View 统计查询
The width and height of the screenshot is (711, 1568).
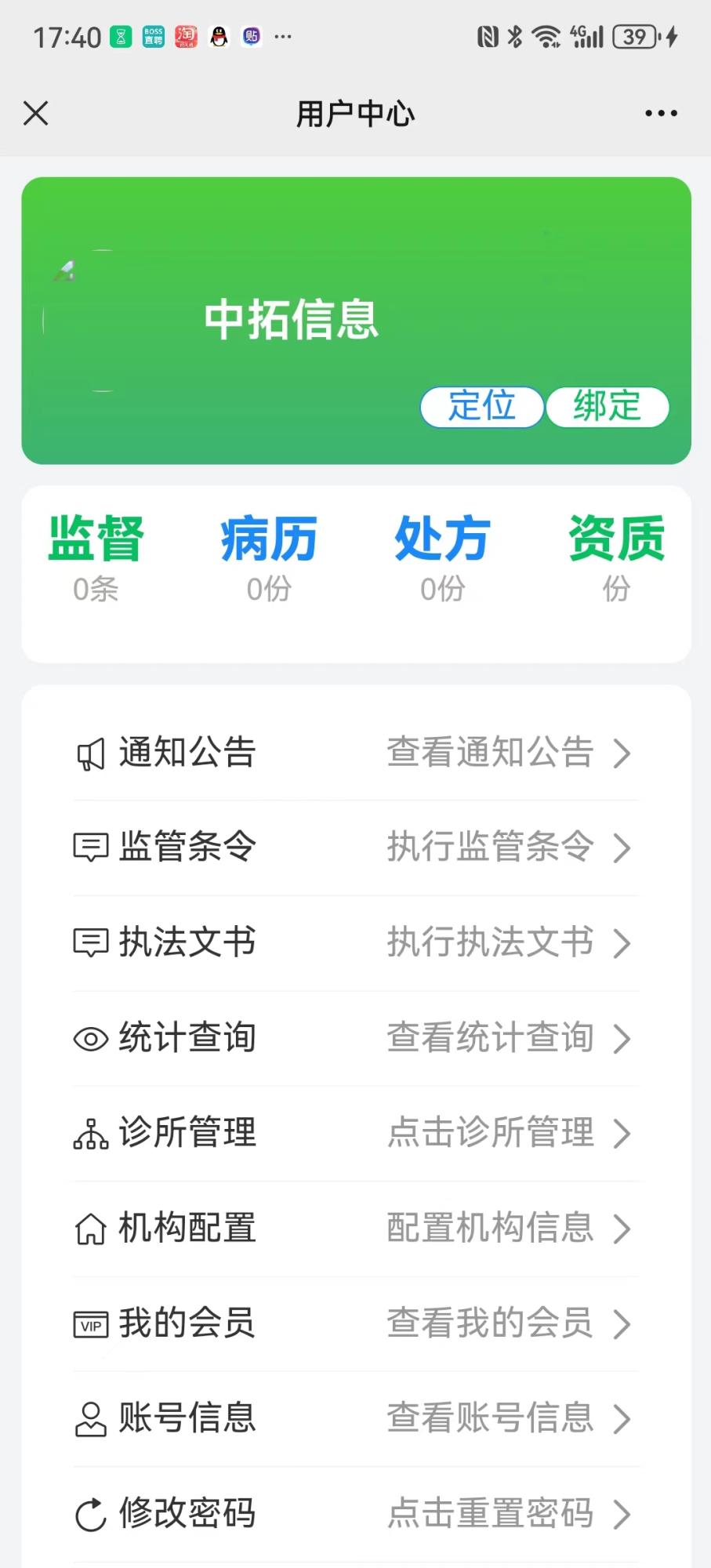pos(356,1039)
